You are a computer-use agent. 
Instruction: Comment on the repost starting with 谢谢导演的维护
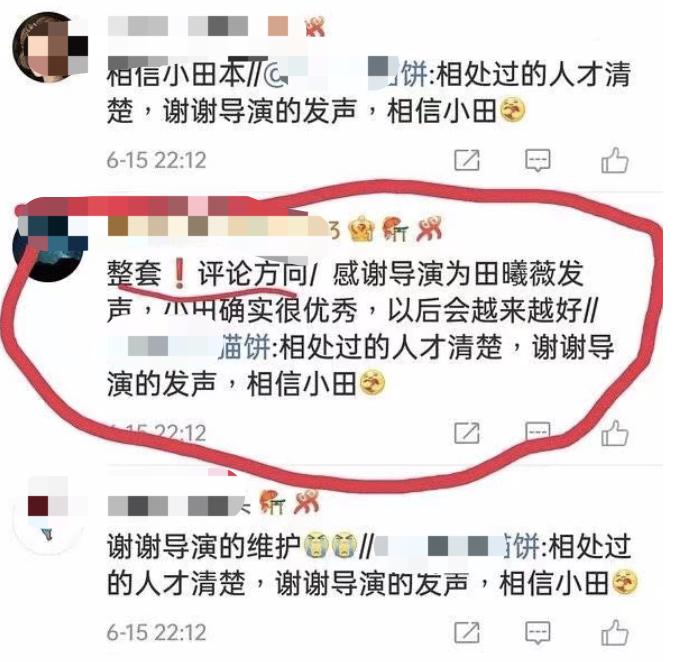(x=539, y=632)
